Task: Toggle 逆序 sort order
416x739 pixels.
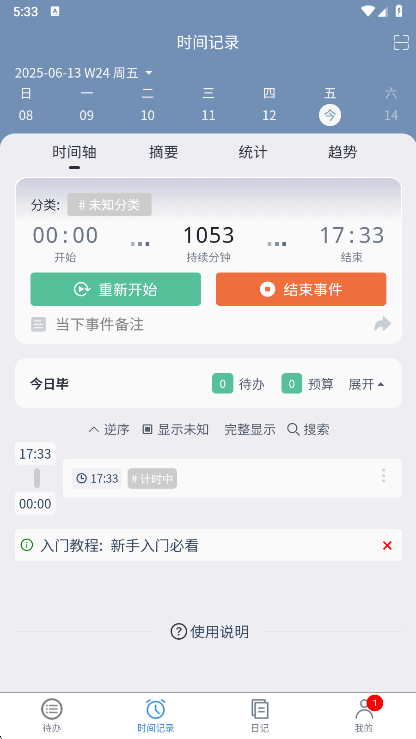Action: [109, 429]
